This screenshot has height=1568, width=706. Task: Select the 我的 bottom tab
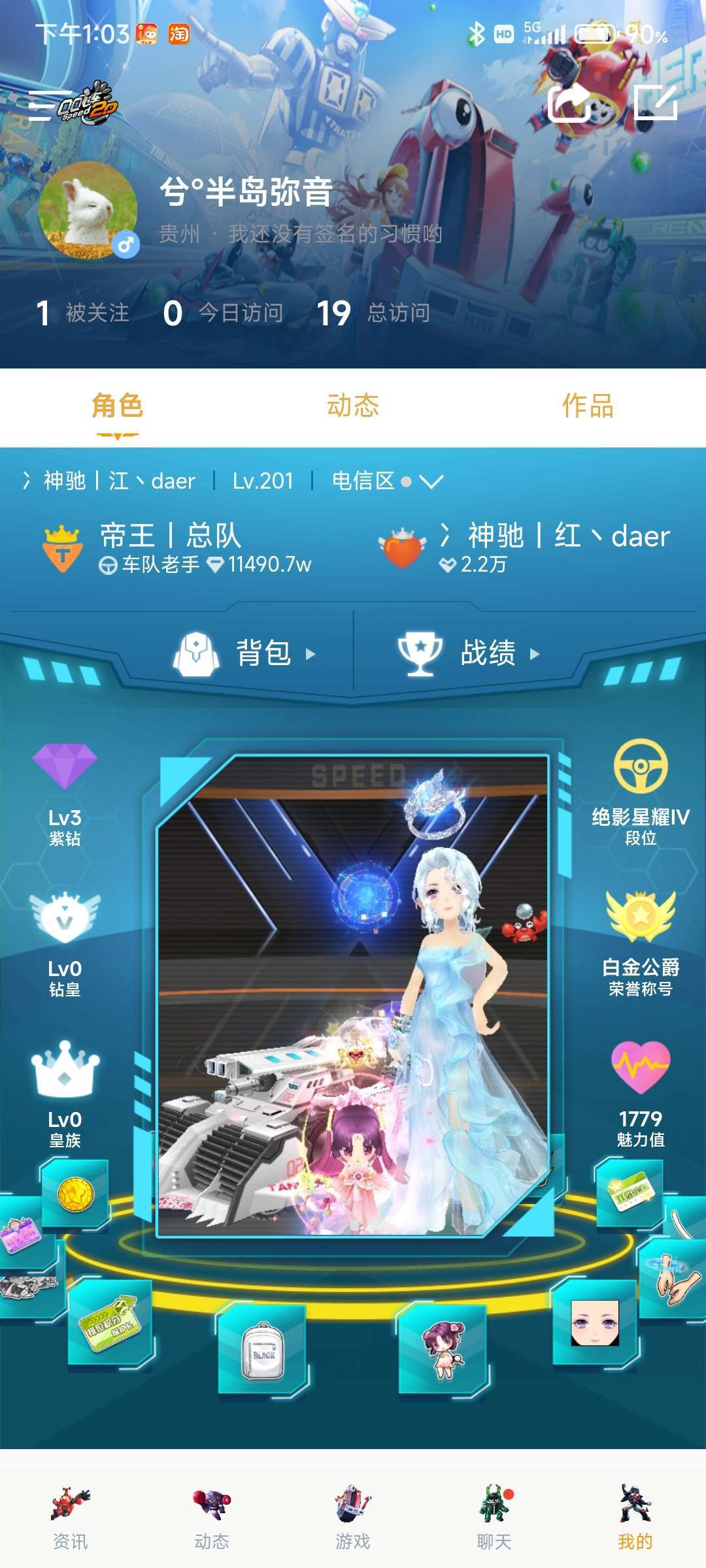(x=635, y=1517)
